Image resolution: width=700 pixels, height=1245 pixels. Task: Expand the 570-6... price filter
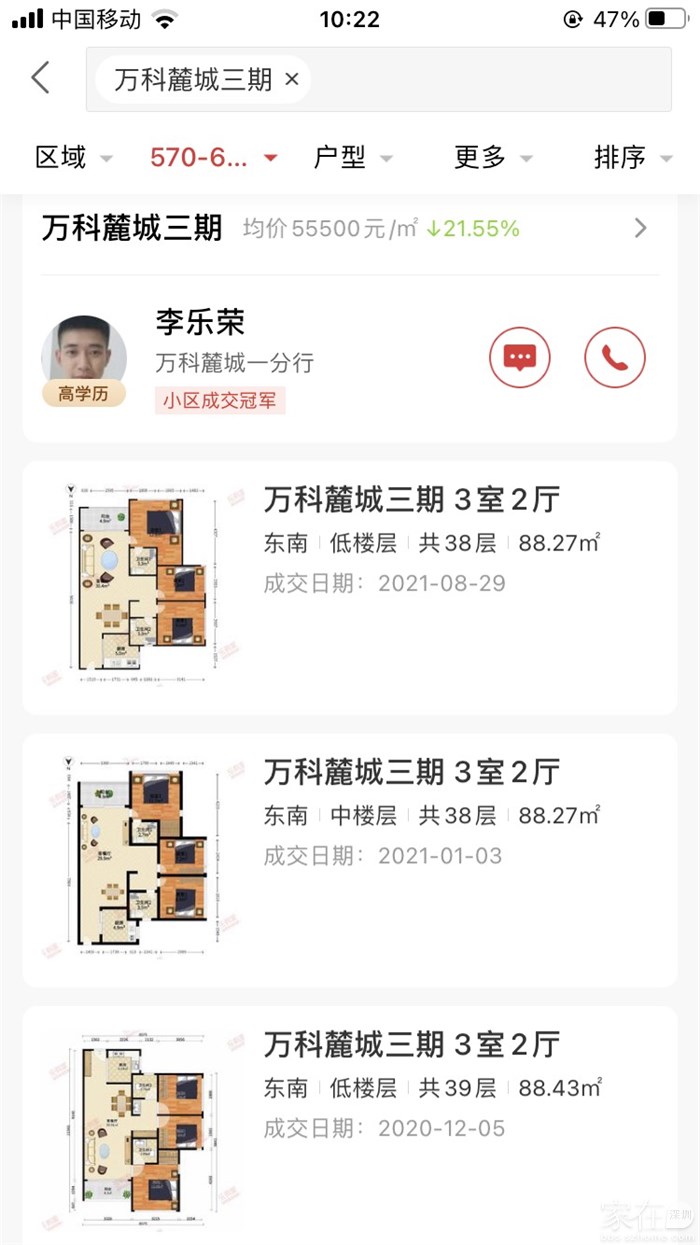pyautogui.click(x=213, y=158)
